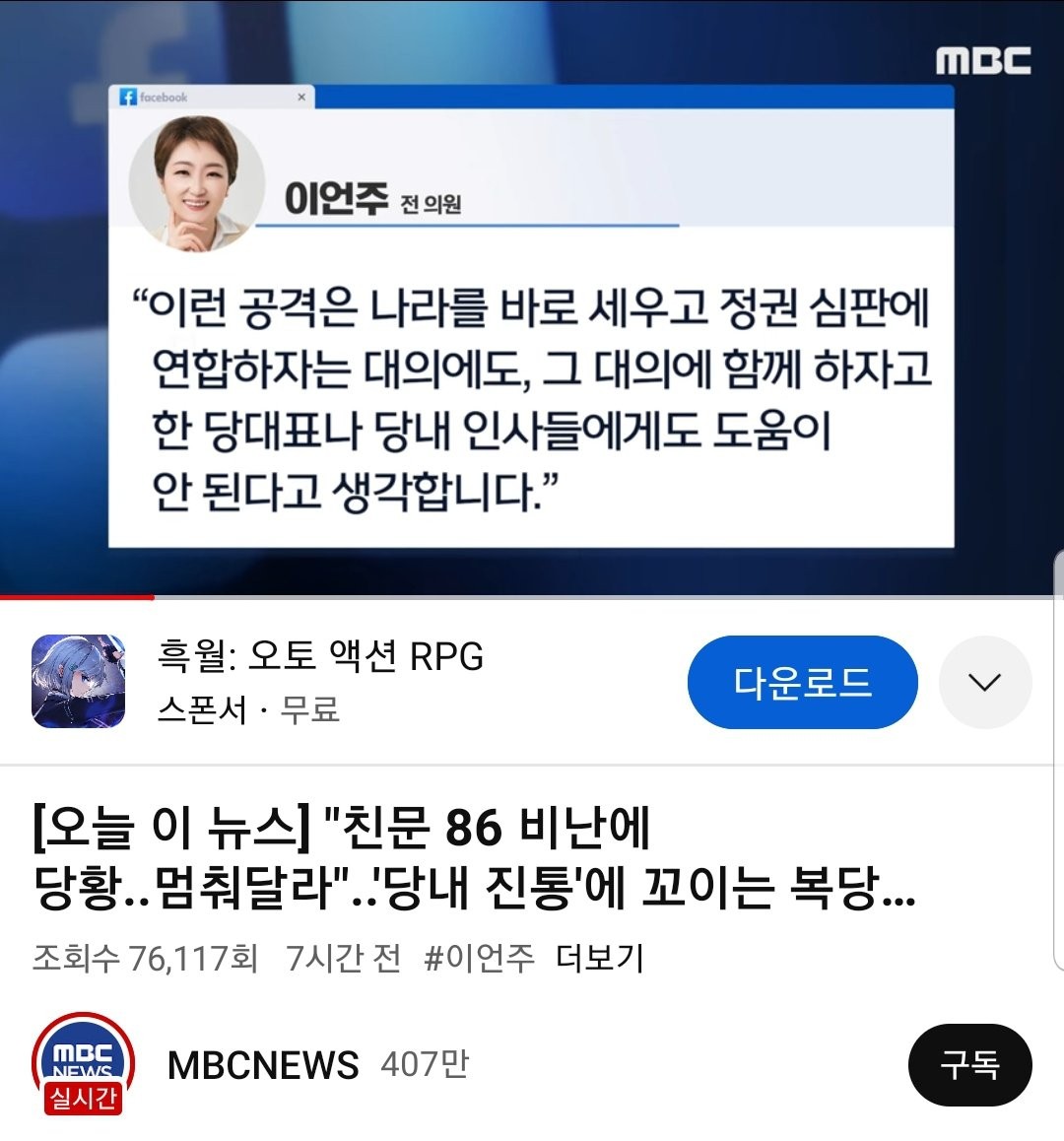
Task: Open the MBCNEWS channel avatar
Action: [83, 1064]
